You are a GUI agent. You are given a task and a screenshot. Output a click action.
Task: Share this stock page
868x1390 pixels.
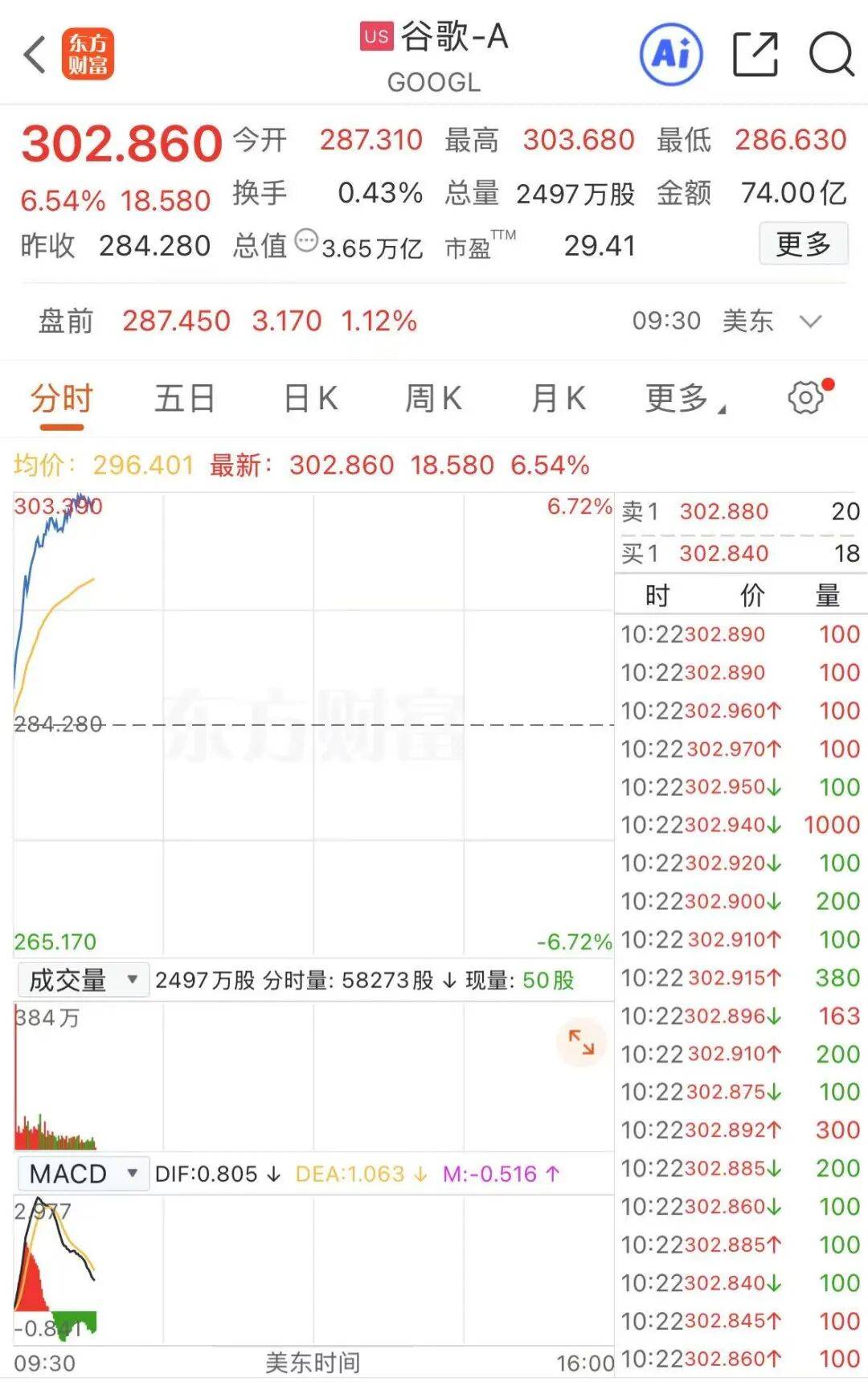pyautogui.click(x=755, y=55)
